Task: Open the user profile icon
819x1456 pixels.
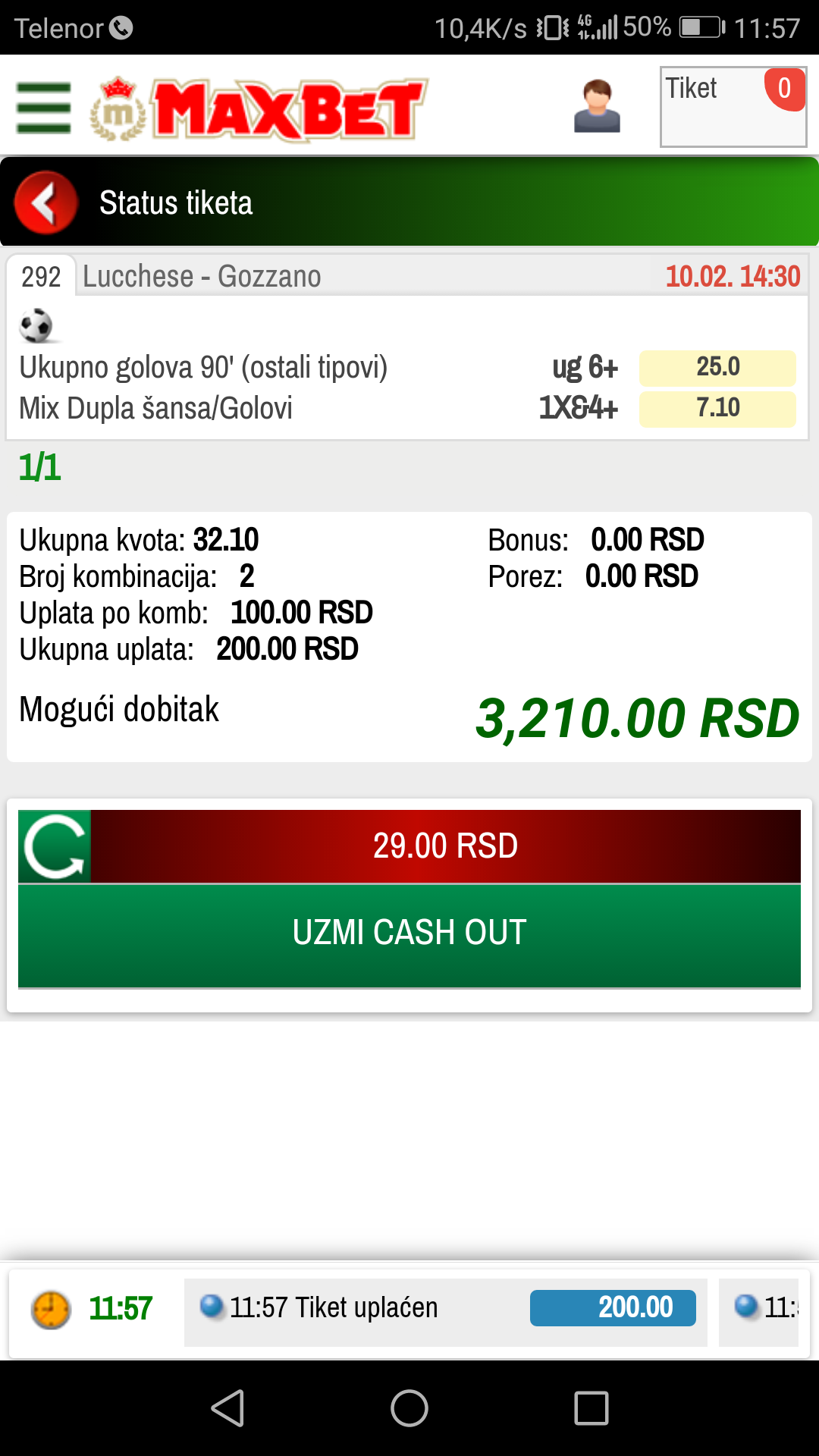Action: click(598, 106)
